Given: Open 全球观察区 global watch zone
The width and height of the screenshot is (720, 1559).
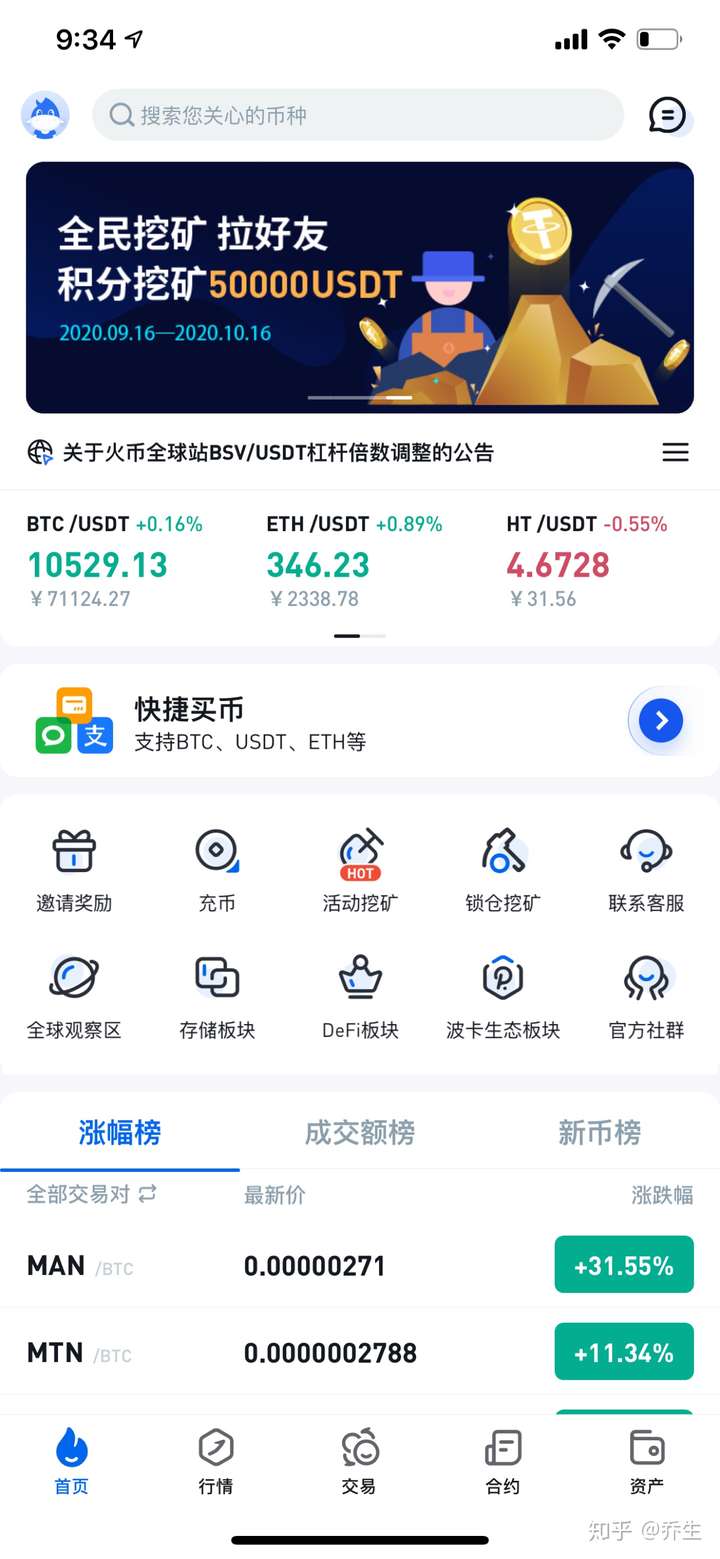Looking at the screenshot, I should [74, 995].
